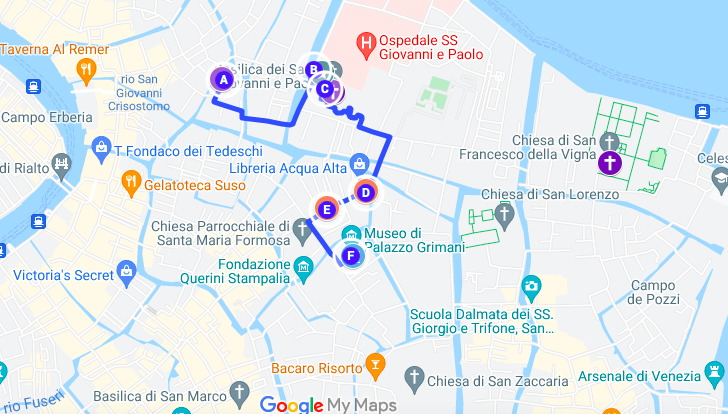The image size is (728, 414).
Task: Open T Fondaco dei Tedeschi pin
Action: (x=100, y=149)
